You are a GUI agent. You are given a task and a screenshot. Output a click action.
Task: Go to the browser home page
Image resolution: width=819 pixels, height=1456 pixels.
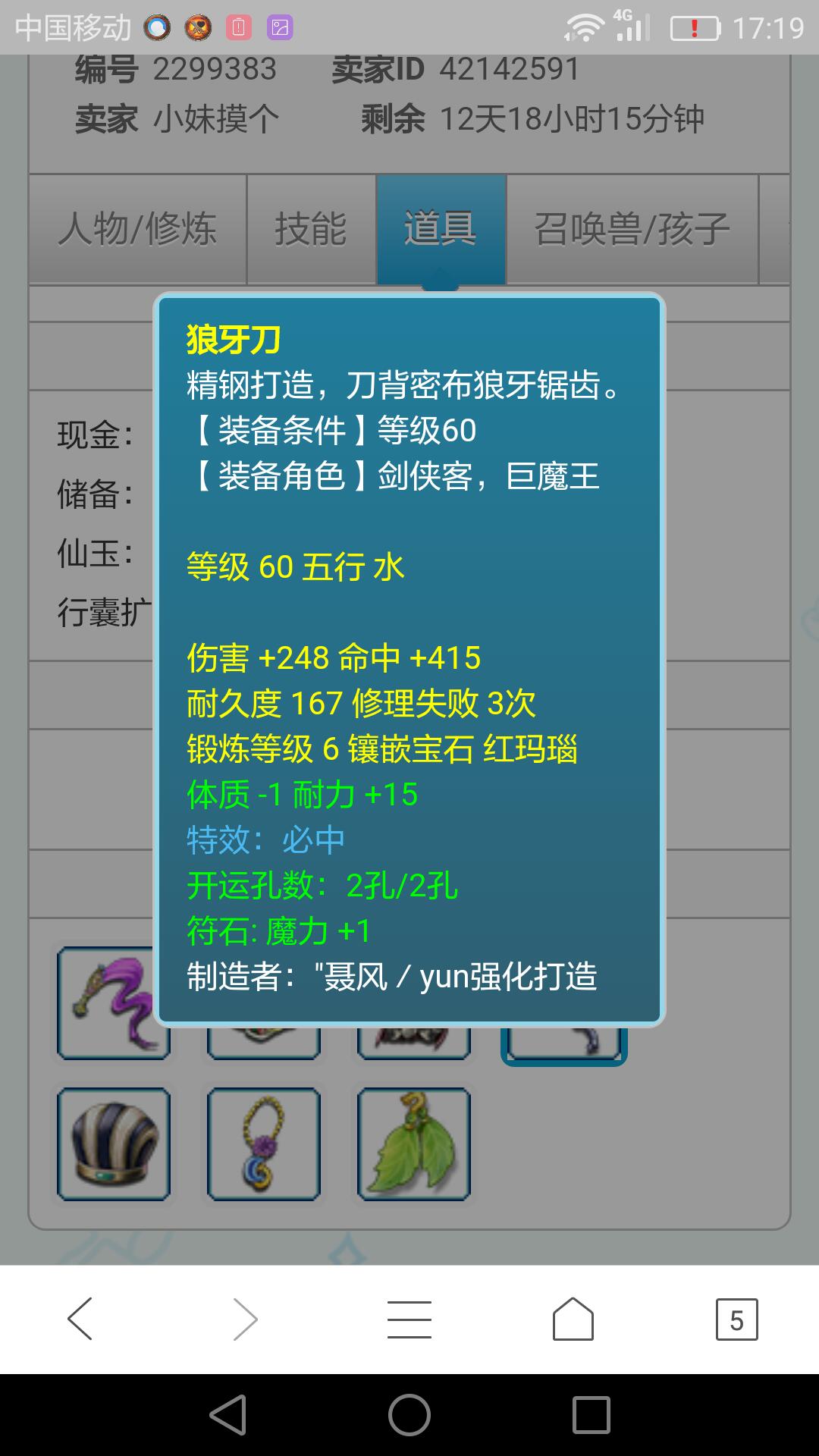coord(573,1319)
